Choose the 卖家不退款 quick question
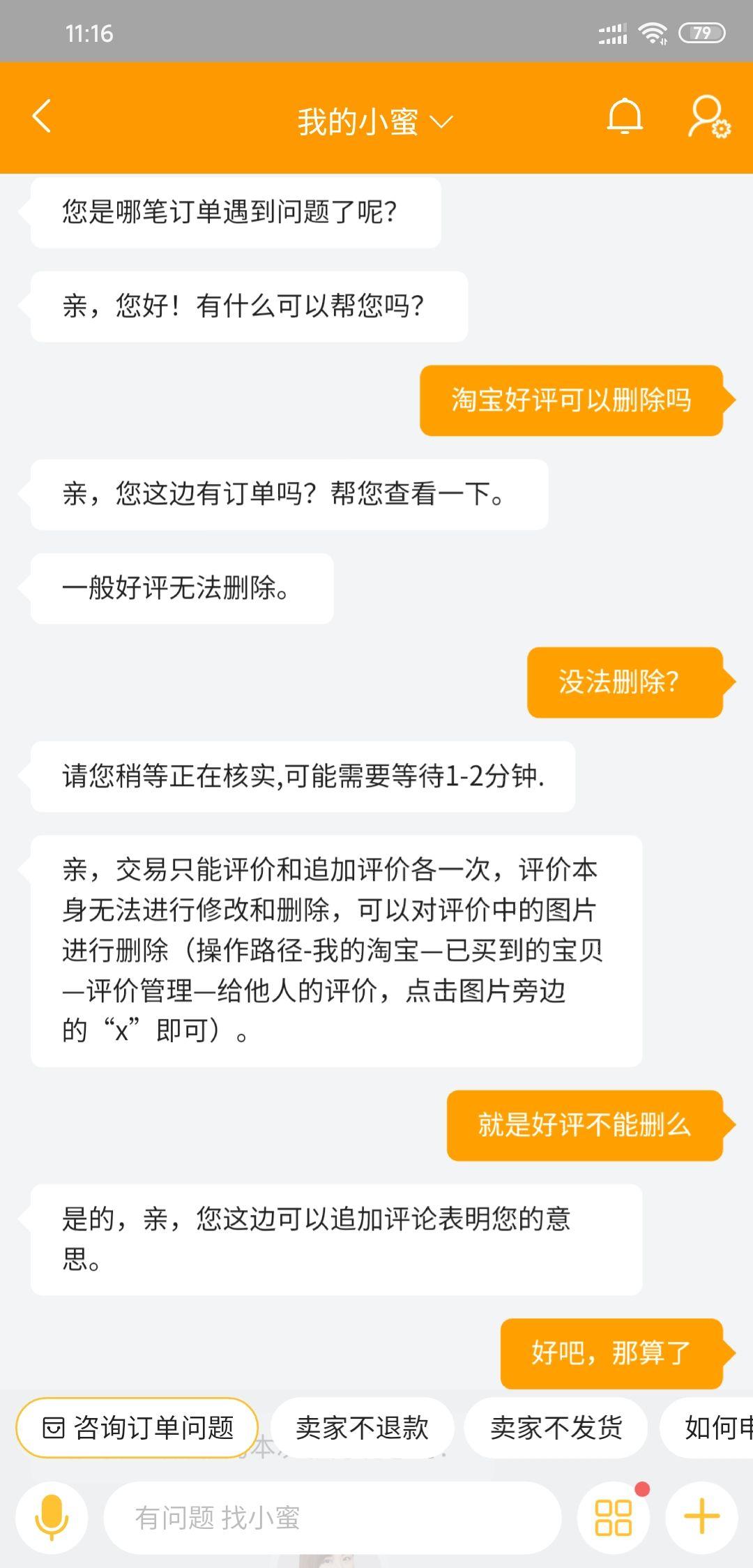 [362, 1428]
